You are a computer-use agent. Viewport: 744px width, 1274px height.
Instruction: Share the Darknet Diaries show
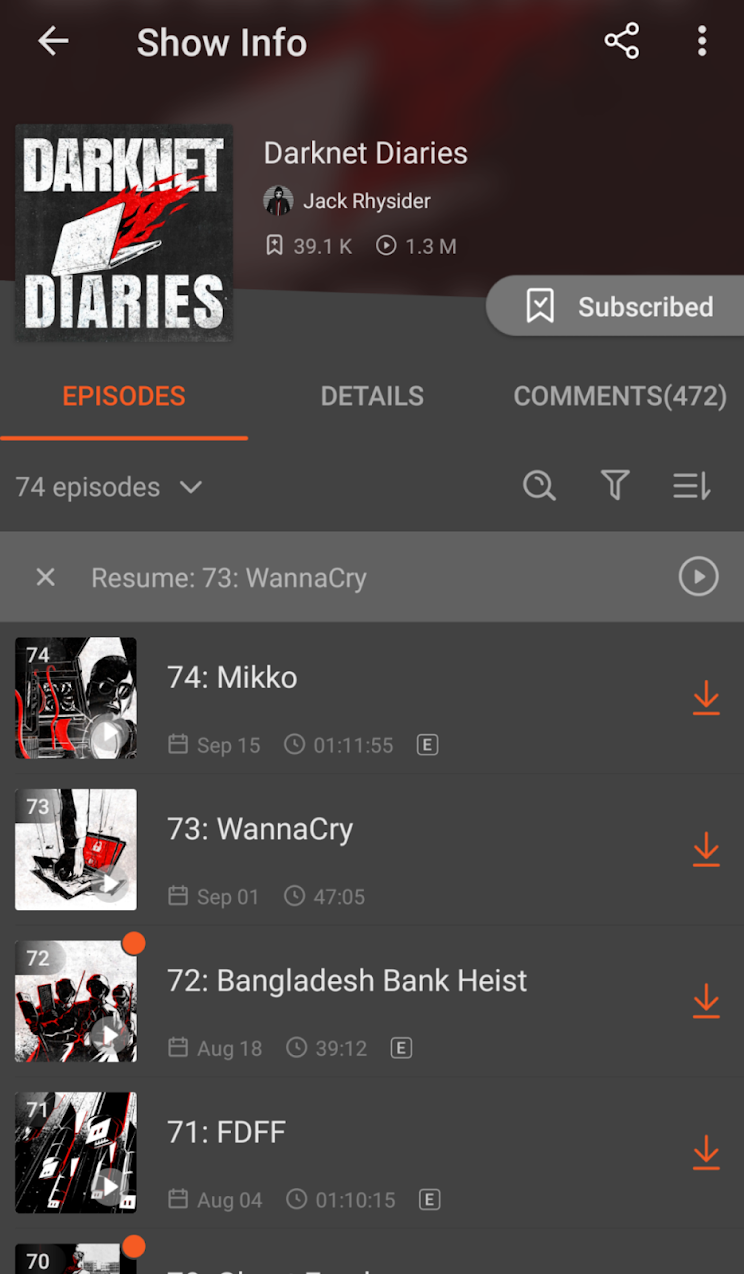pyautogui.click(x=621, y=41)
